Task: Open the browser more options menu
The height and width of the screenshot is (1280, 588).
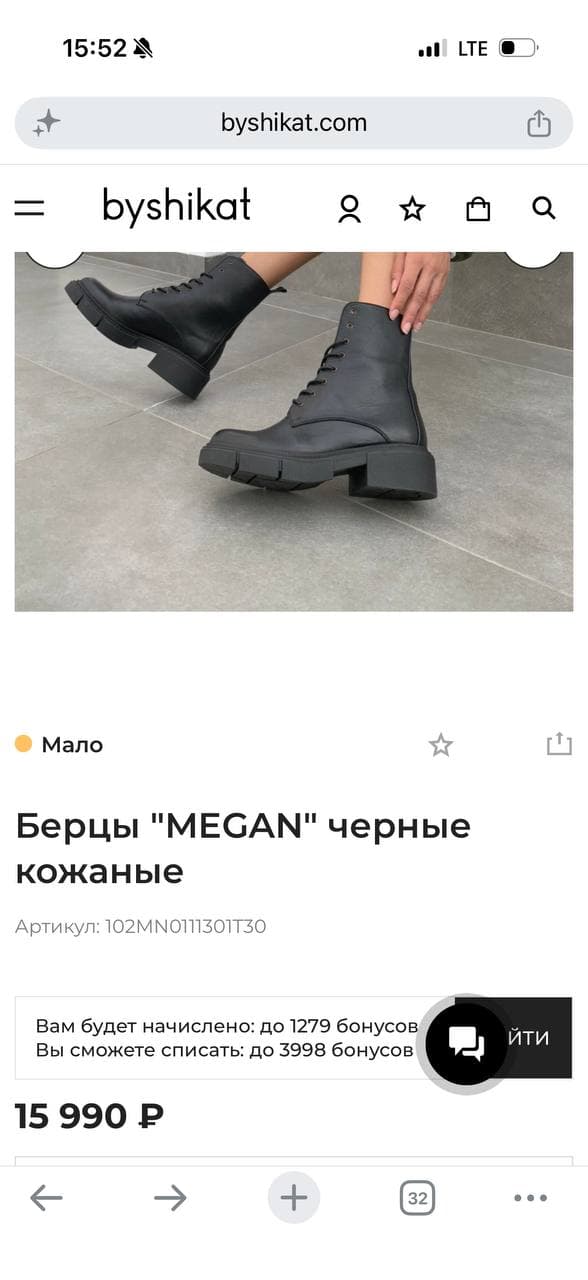Action: coord(530,1198)
